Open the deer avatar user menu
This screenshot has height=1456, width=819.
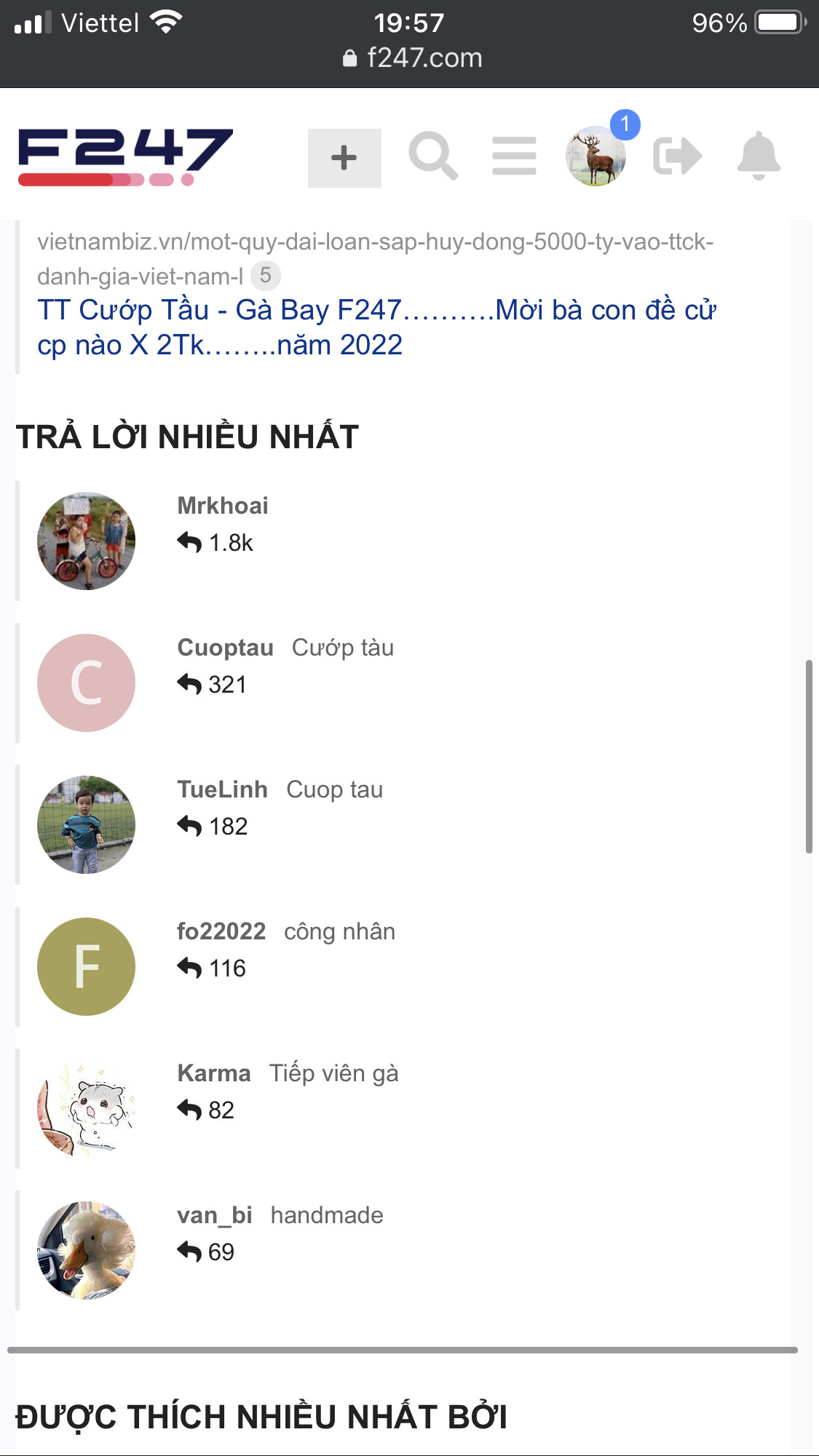596,156
